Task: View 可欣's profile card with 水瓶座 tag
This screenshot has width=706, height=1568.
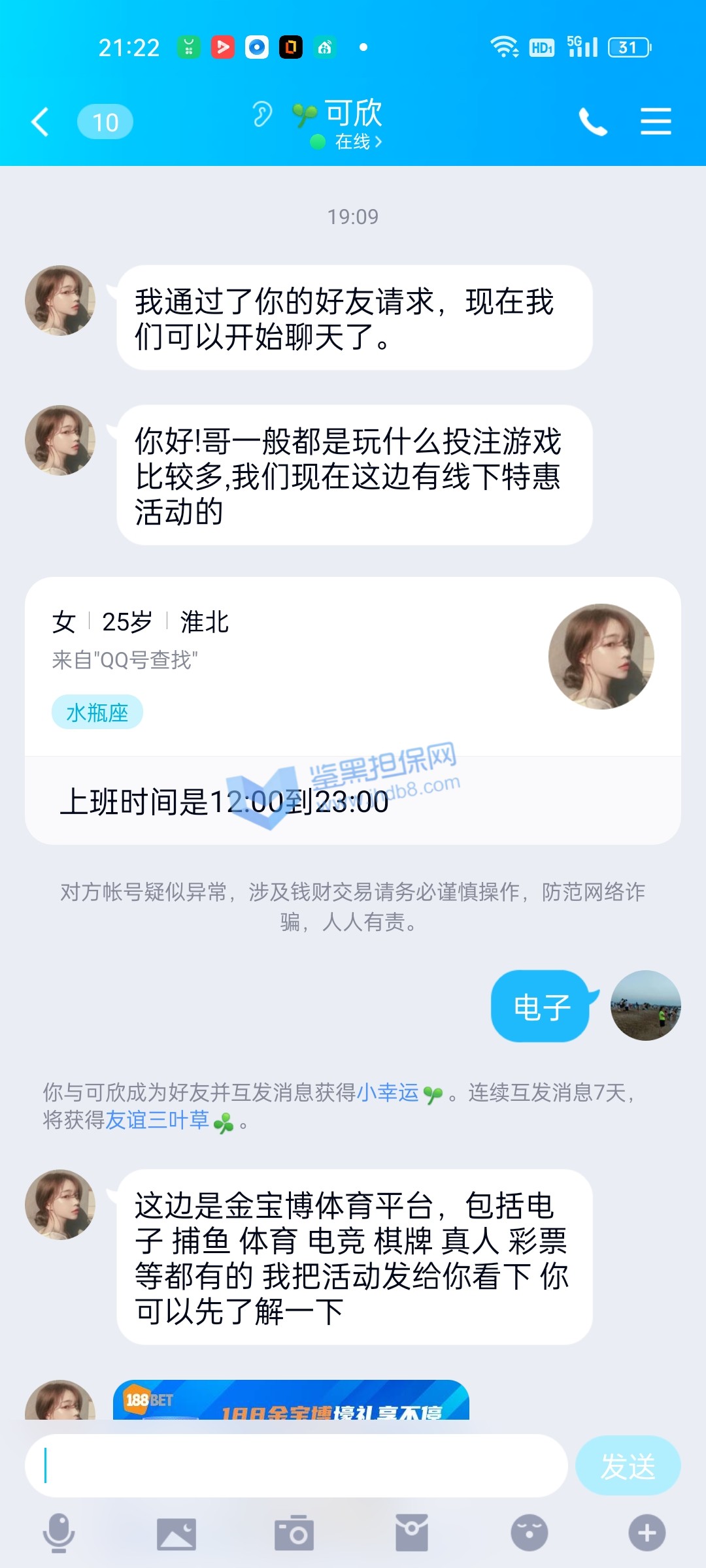Action: [x=353, y=666]
